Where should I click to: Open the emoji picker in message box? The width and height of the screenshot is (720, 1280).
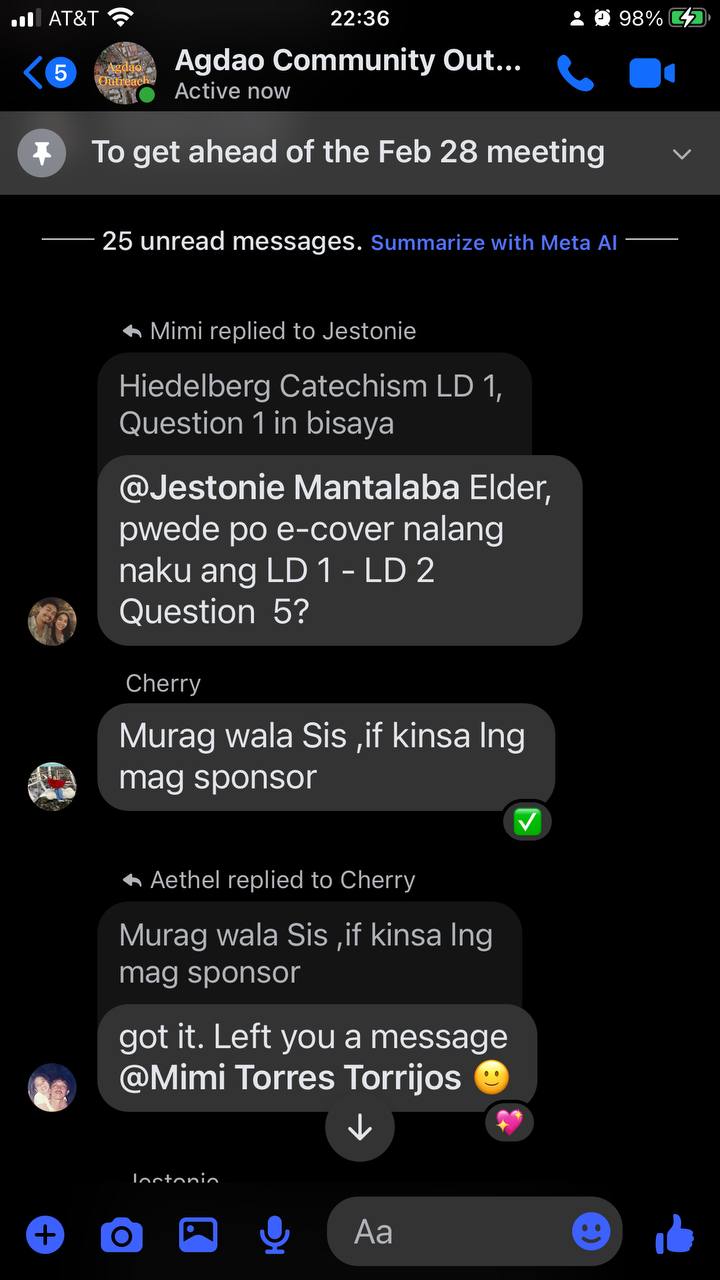[591, 1232]
